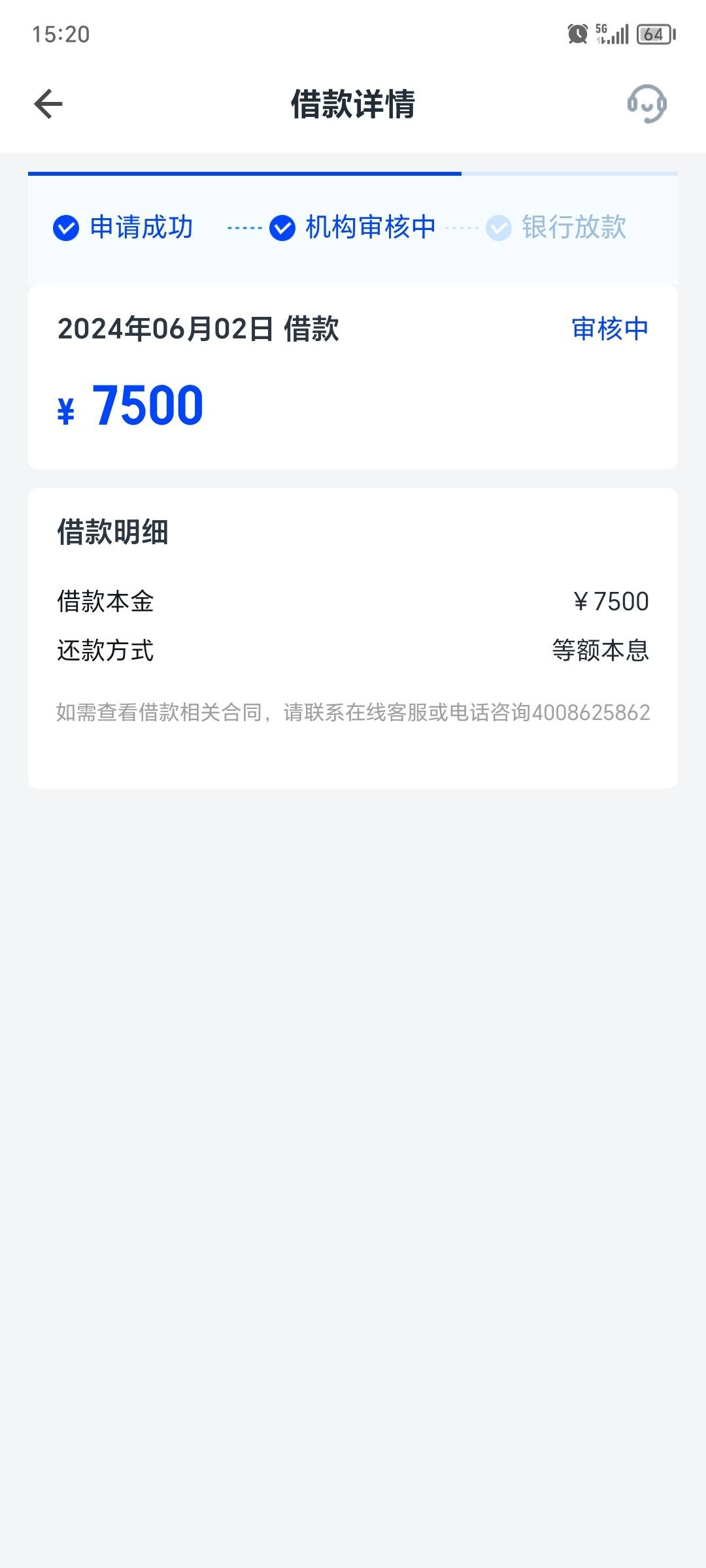Go back using the top-left arrow
Image resolution: width=706 pixels, height=1568 pixels.
[48, 105]
